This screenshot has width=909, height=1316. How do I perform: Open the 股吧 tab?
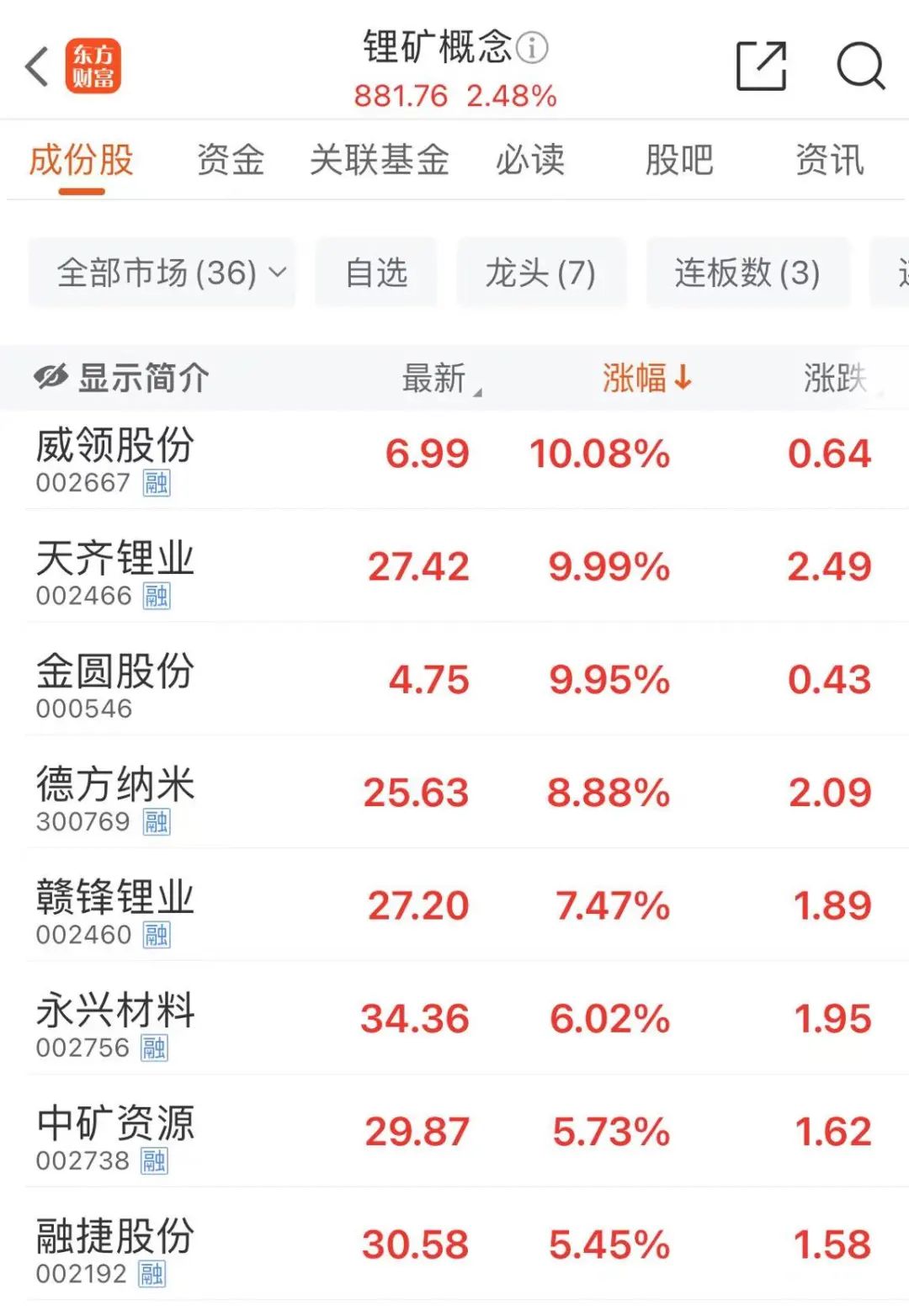679,160
